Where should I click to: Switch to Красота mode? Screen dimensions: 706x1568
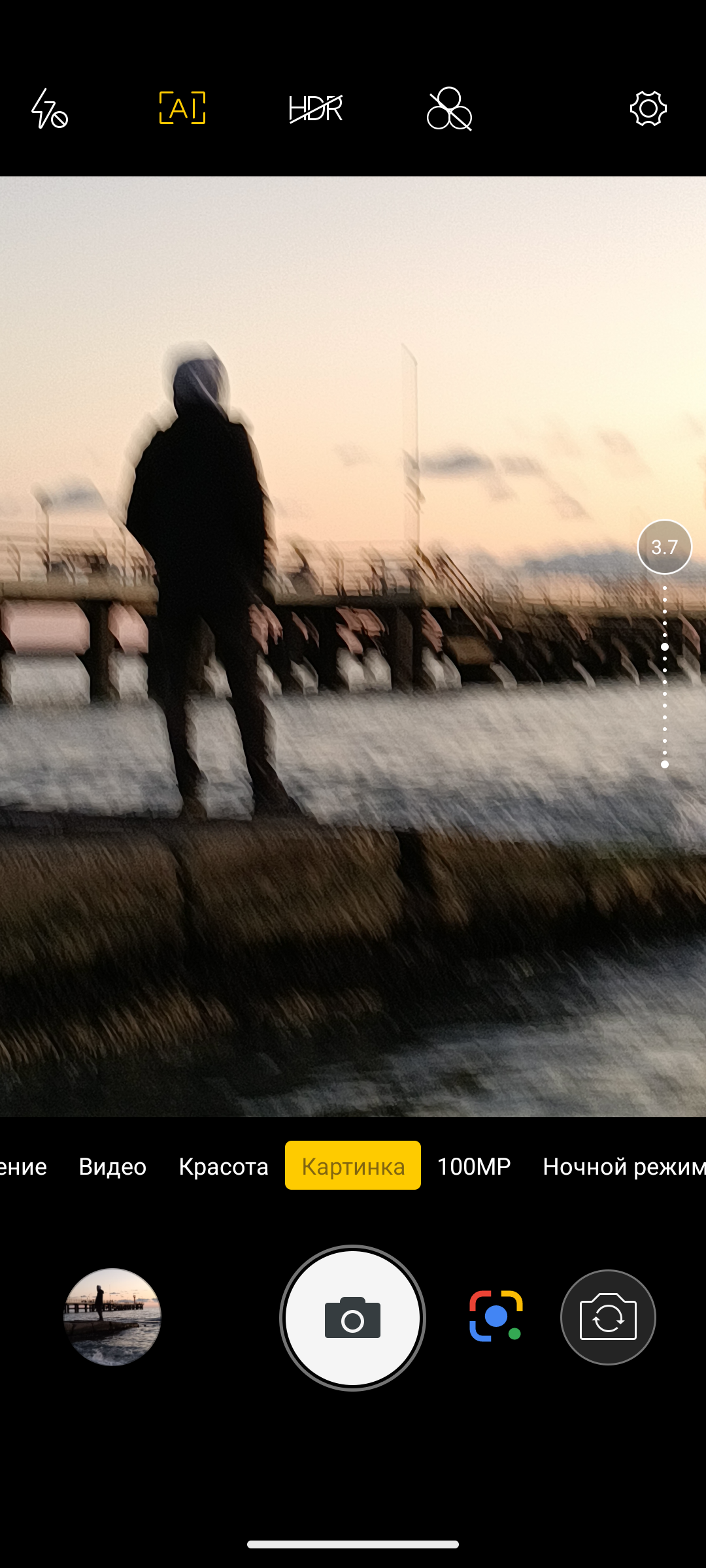[224, 1166]
